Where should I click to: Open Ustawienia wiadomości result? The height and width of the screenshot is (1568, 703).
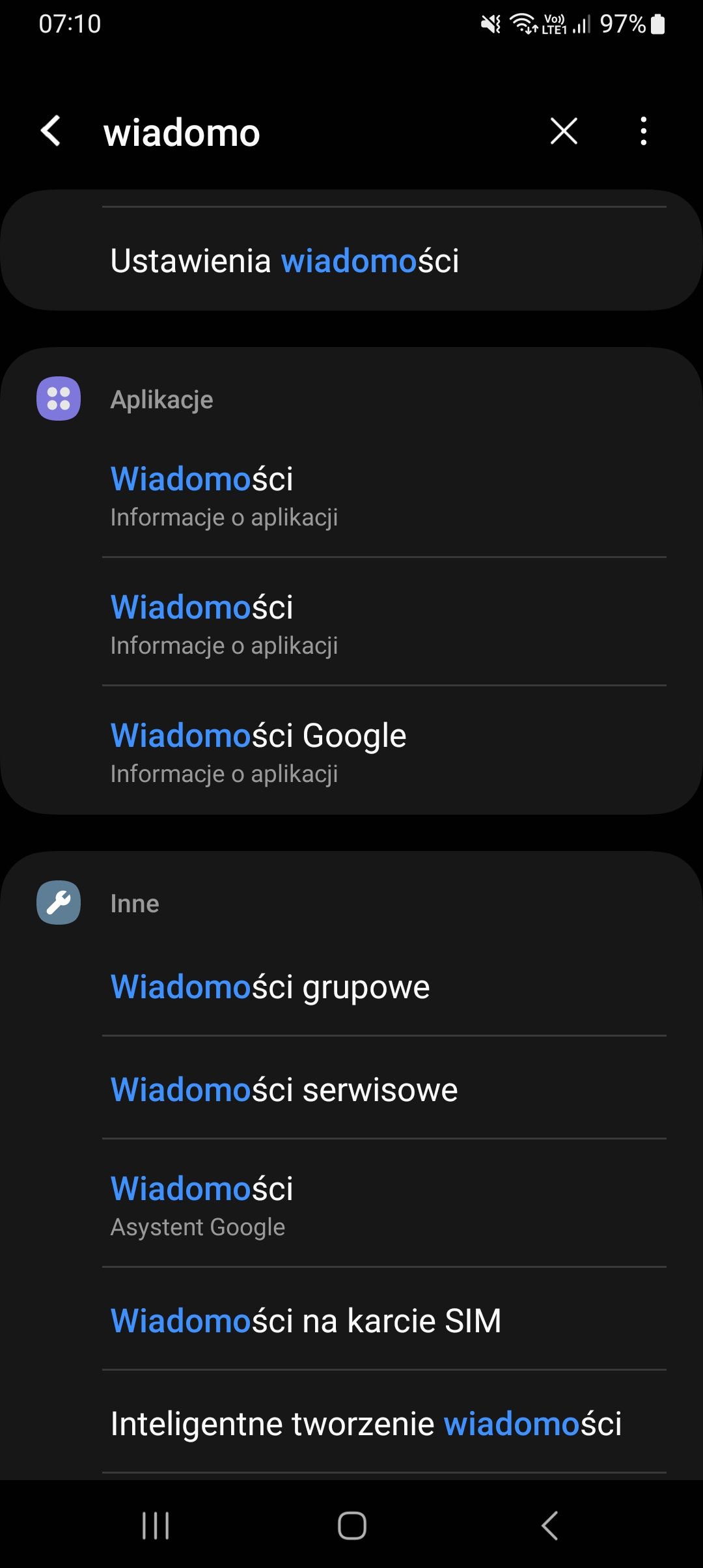click(x=351, y=260)
